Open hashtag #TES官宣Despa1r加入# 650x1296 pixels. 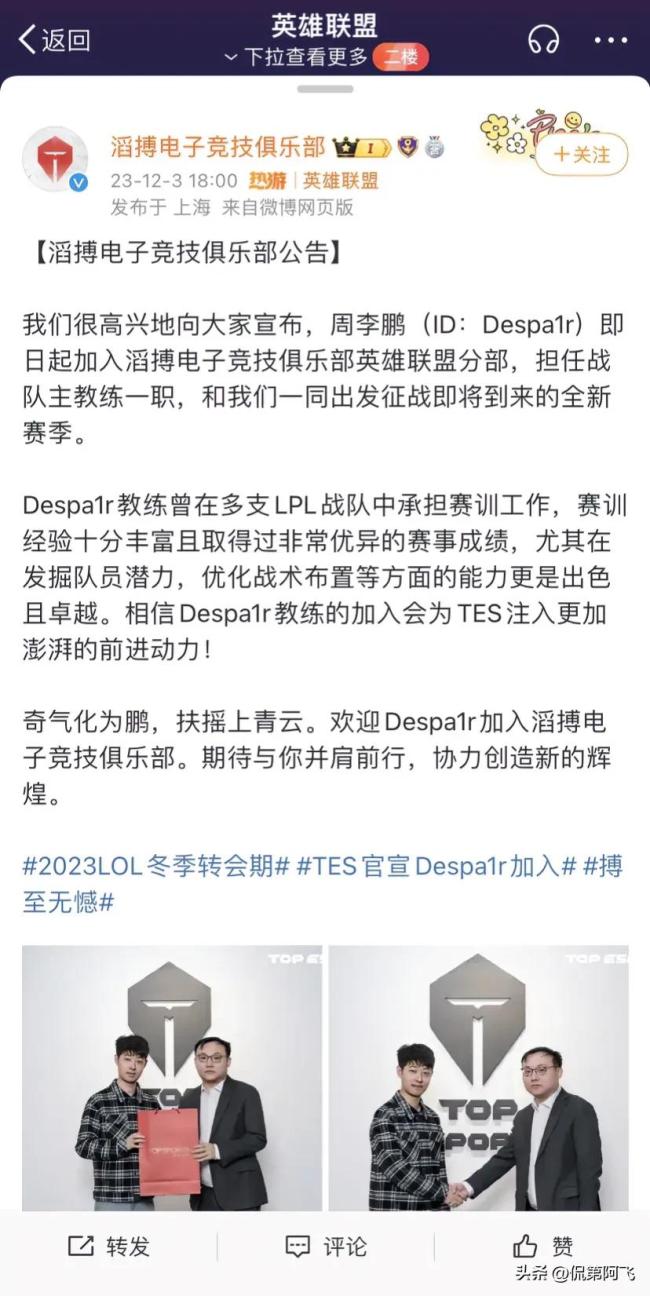[436, 866]
